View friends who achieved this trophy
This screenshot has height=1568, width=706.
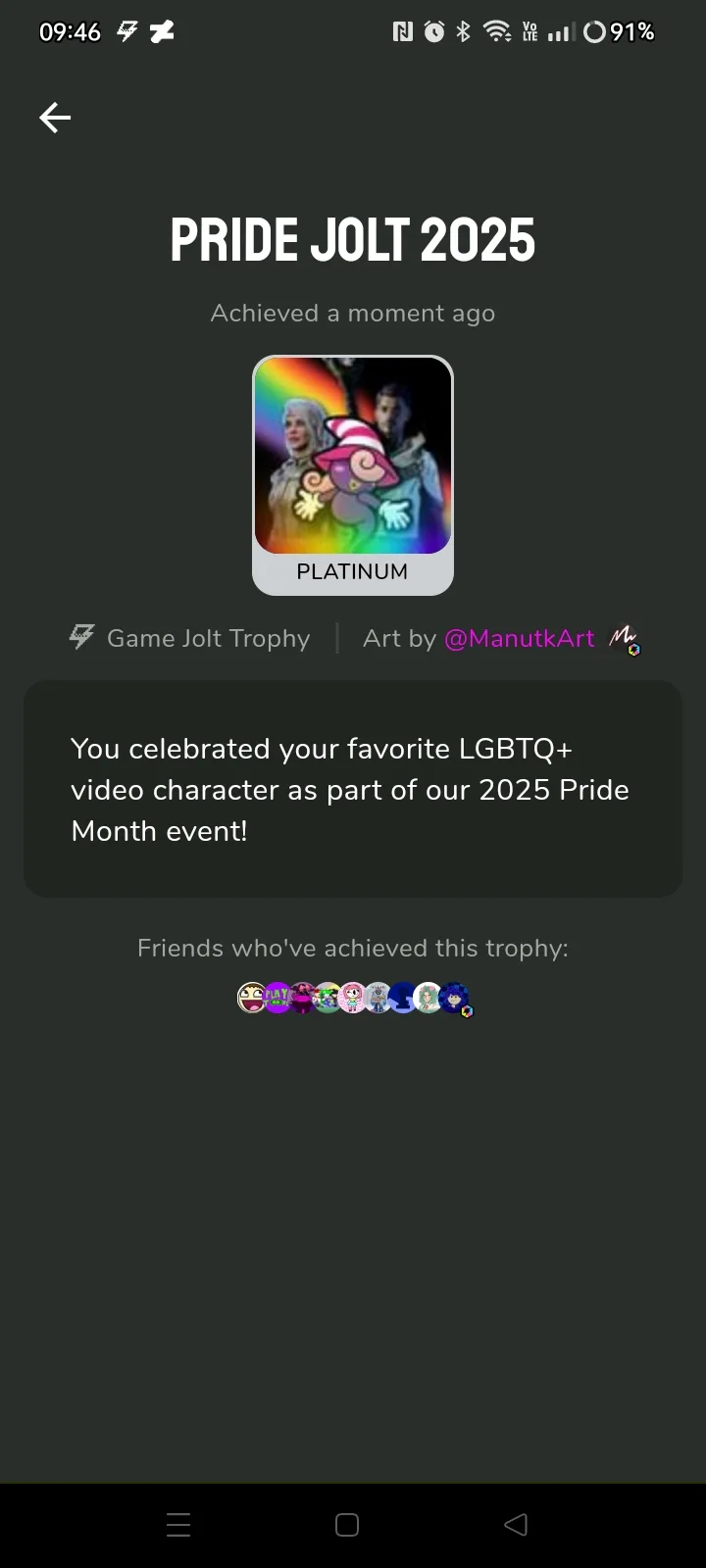353,998
